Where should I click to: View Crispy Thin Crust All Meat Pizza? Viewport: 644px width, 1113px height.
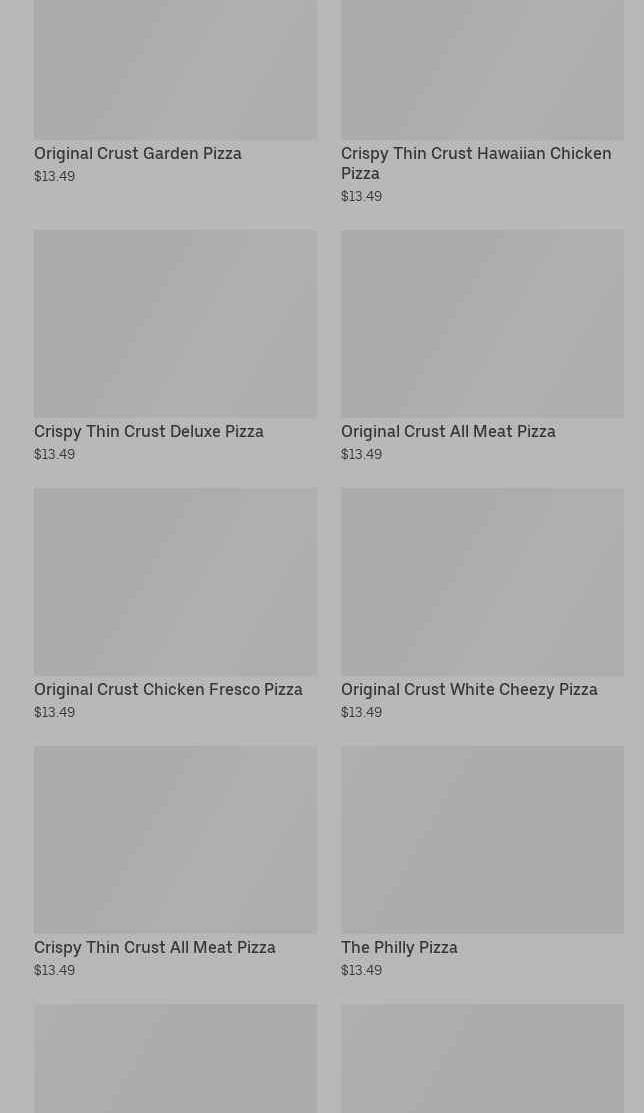point(155,948)
